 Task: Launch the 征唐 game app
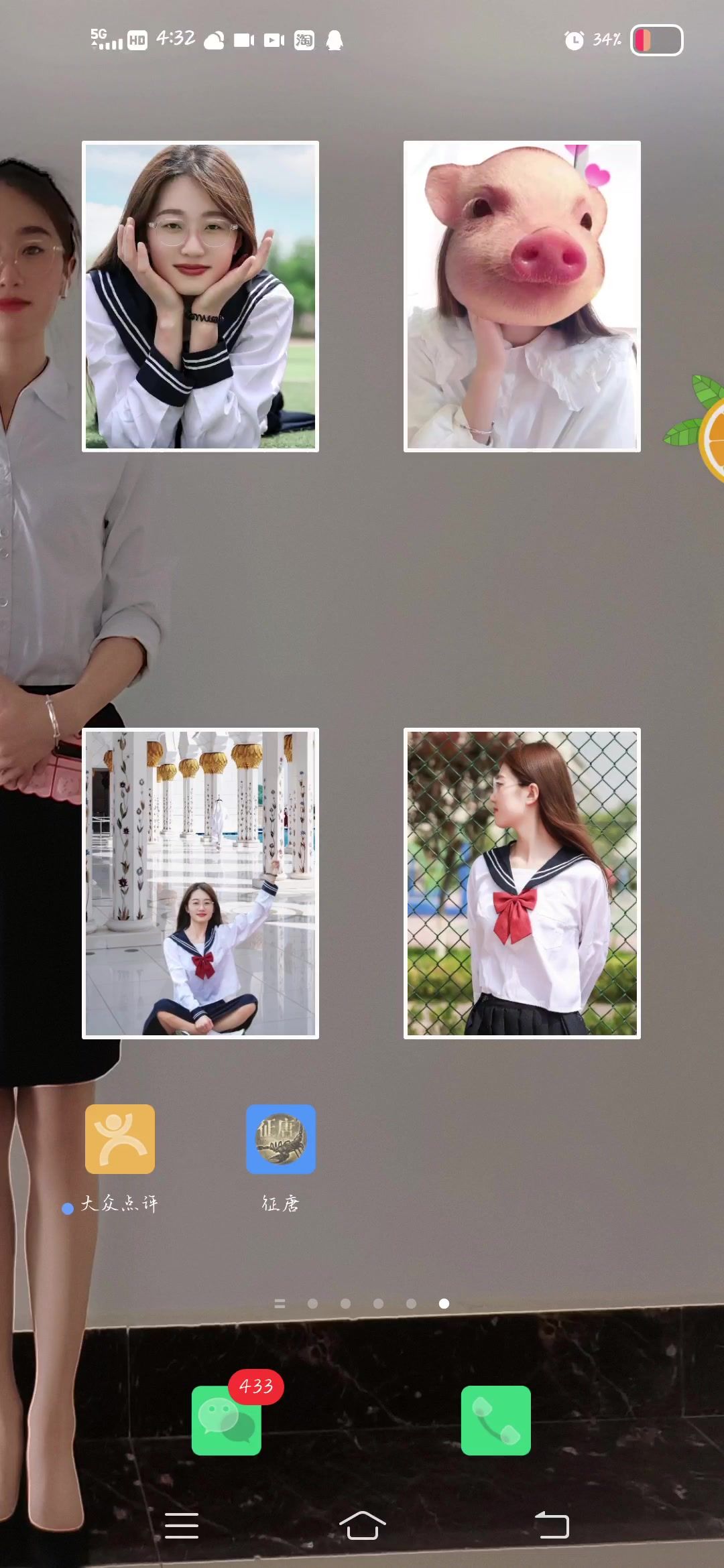click(x=281, y=1138)
